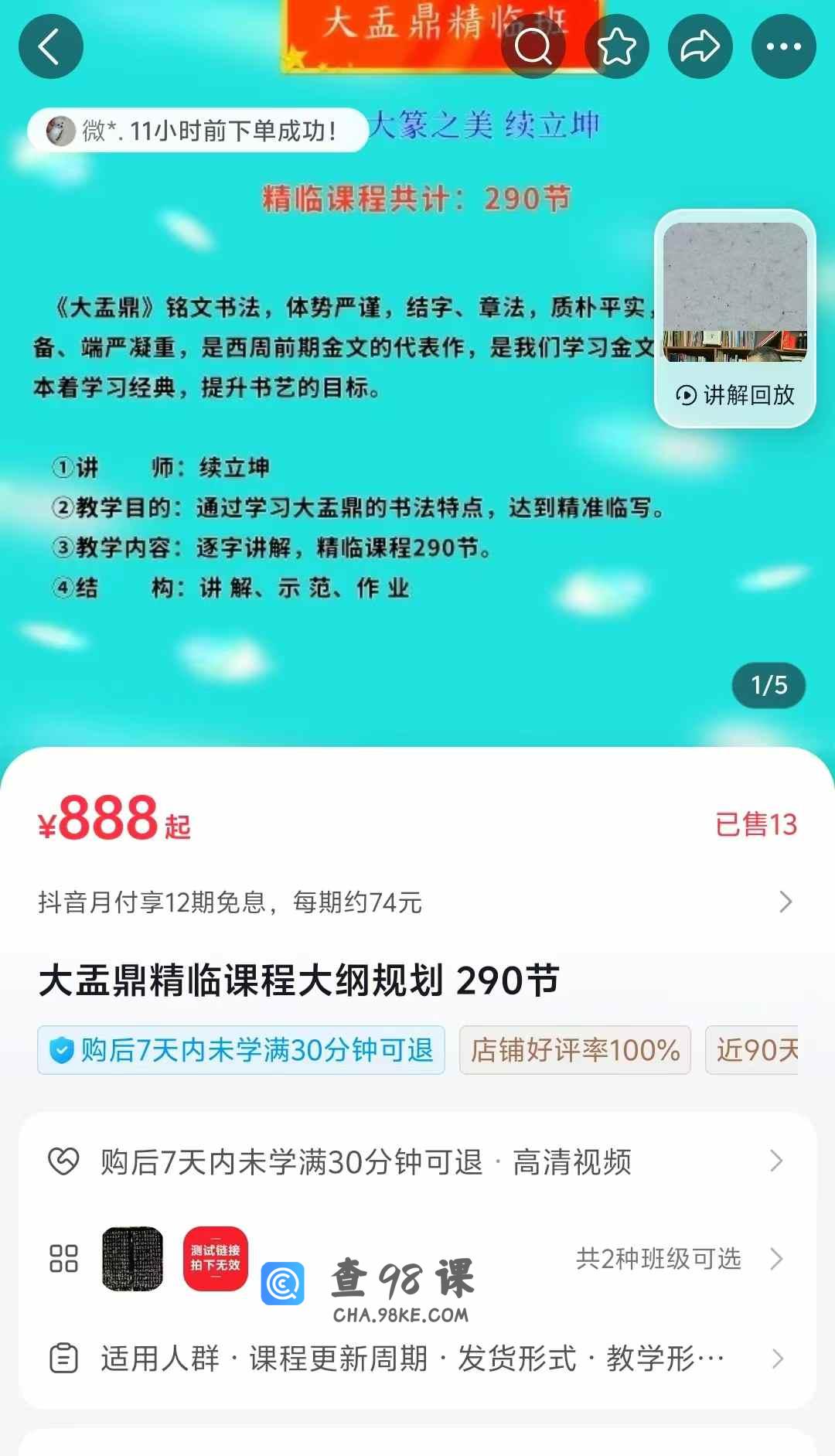This screenshot has width=835, height=1456.
Task: Play the 讲解回放 video
Action: click(735, 318)
